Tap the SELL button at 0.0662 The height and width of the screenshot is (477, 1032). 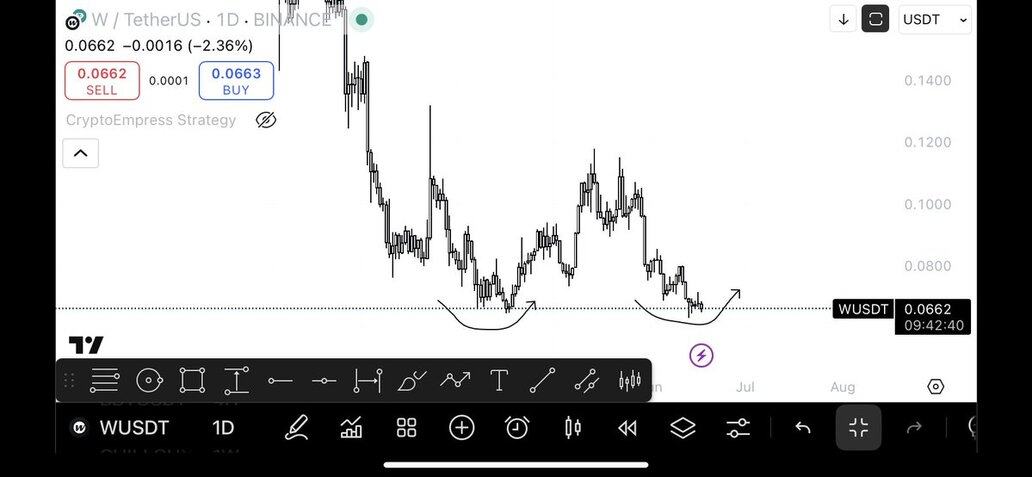[101, 81]
